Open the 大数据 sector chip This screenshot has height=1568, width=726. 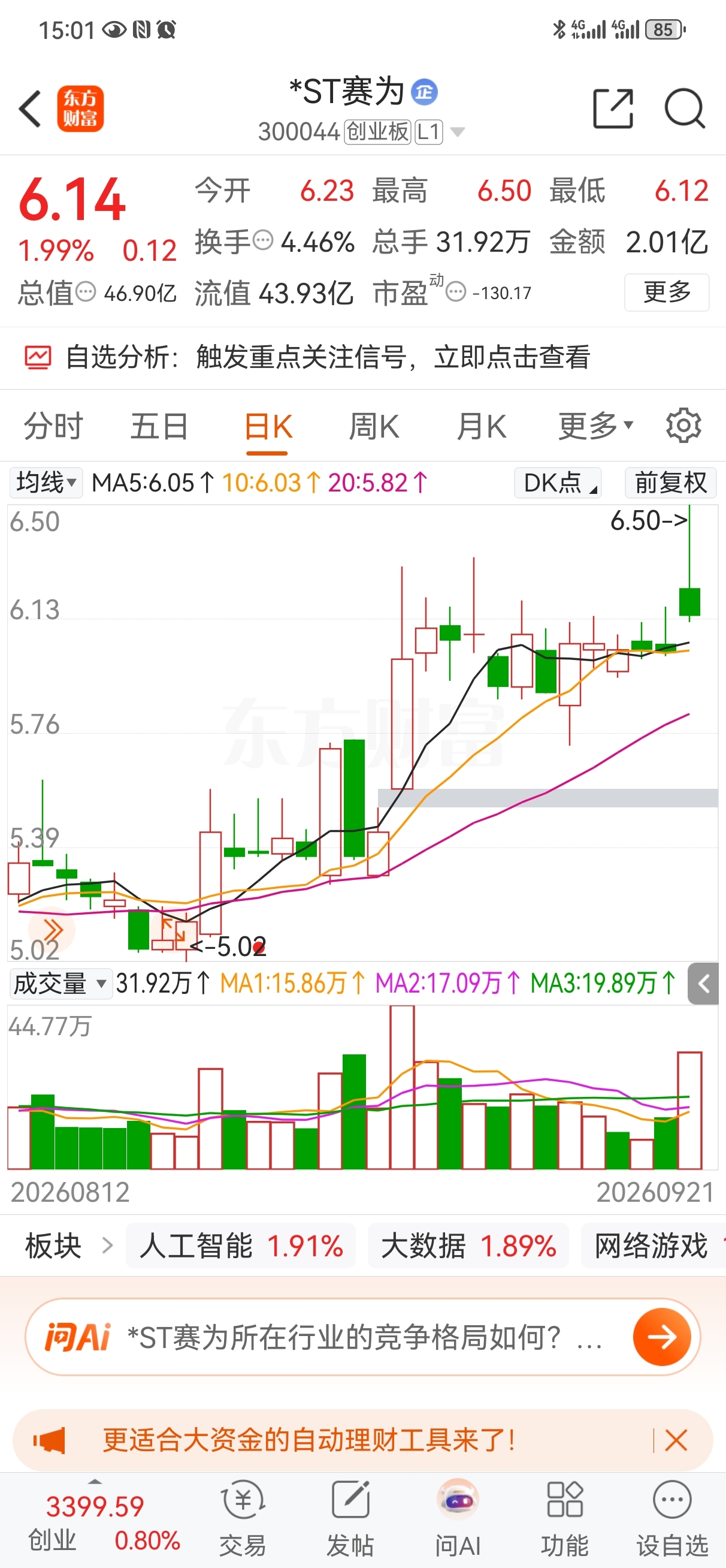point(468,1246)
